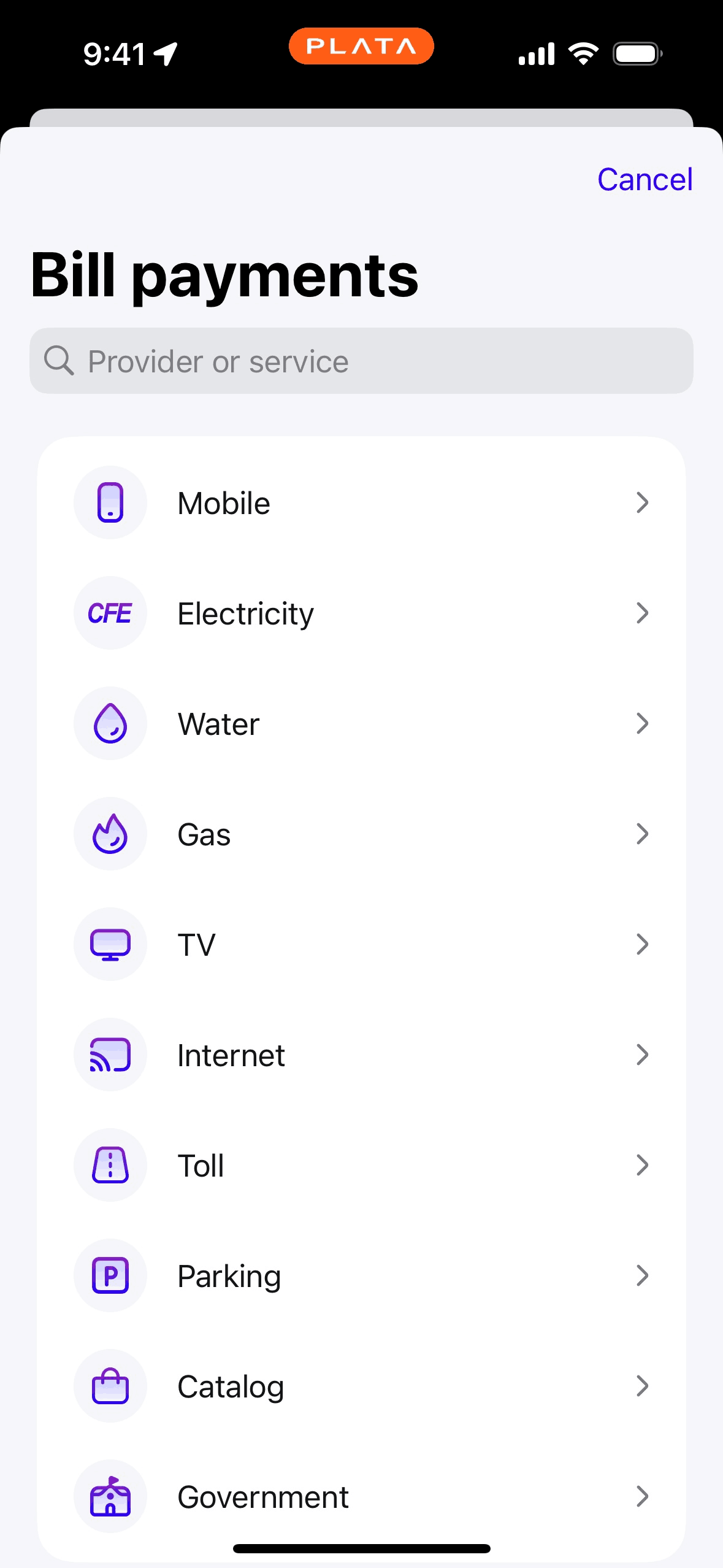
Task: Select Internet bill payments
Action: point(361,1055)
